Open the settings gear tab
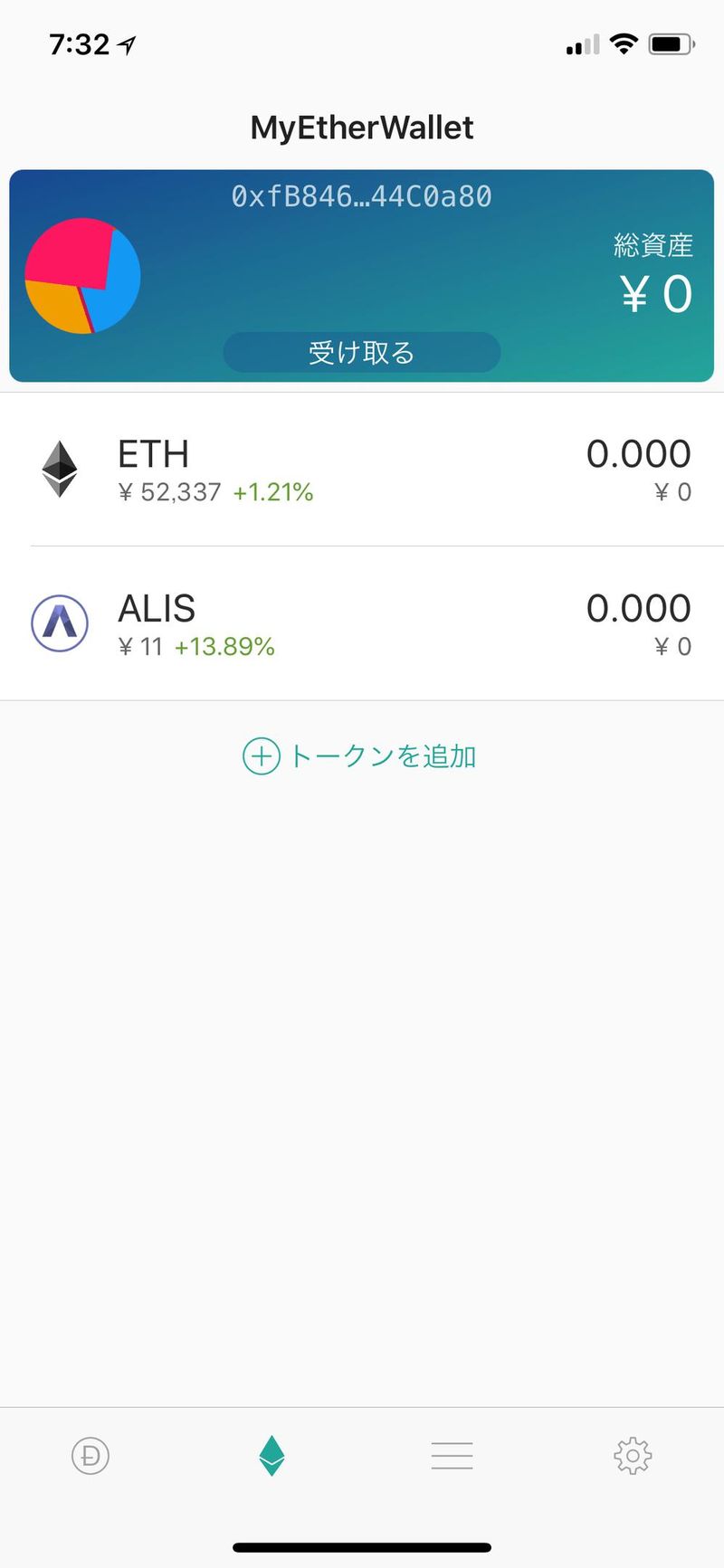724x1568 pixels. pos(633,1456)
